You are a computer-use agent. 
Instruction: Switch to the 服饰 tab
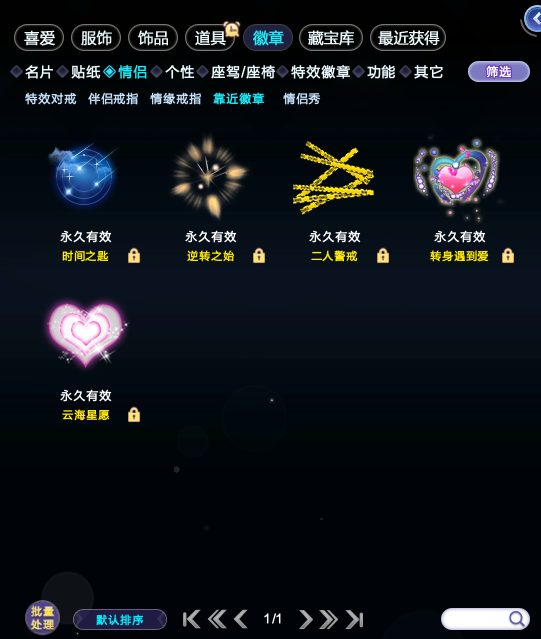pos(96,38)
